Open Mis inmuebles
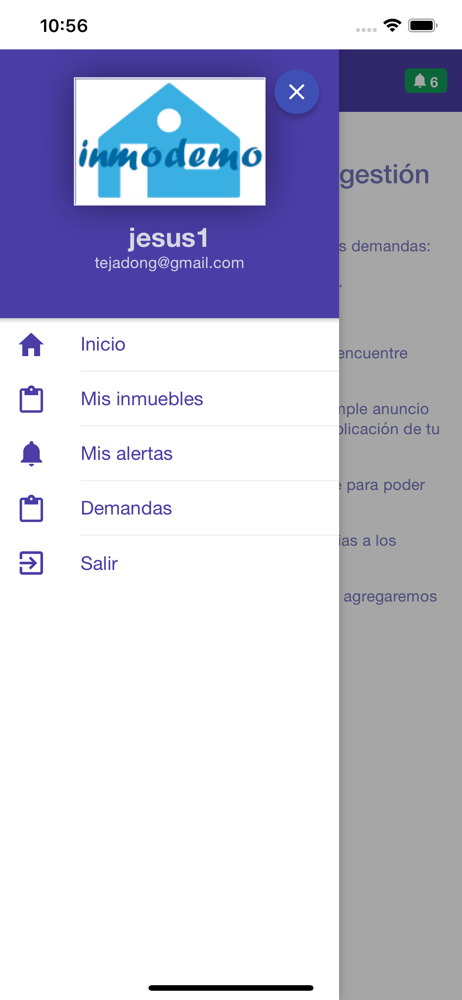 click(169, 399)
